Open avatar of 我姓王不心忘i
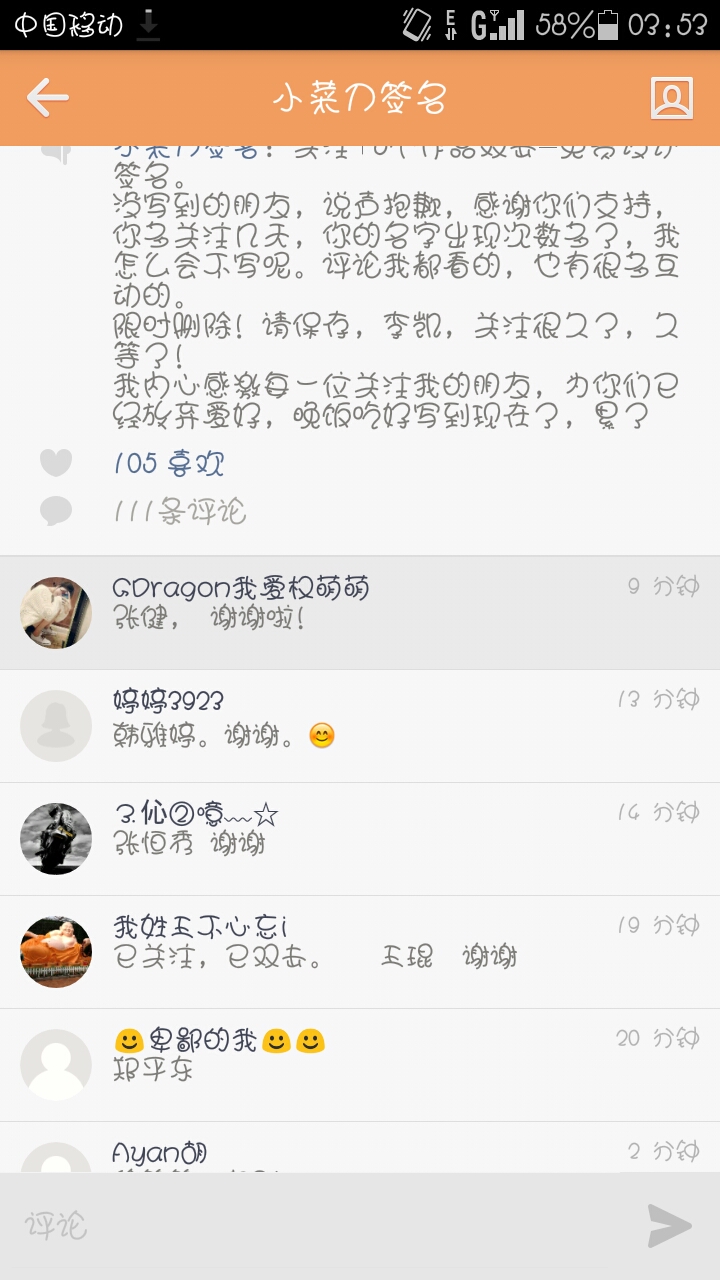Image resolution: width=720 pixels, height=1280 pixels. 56,952
